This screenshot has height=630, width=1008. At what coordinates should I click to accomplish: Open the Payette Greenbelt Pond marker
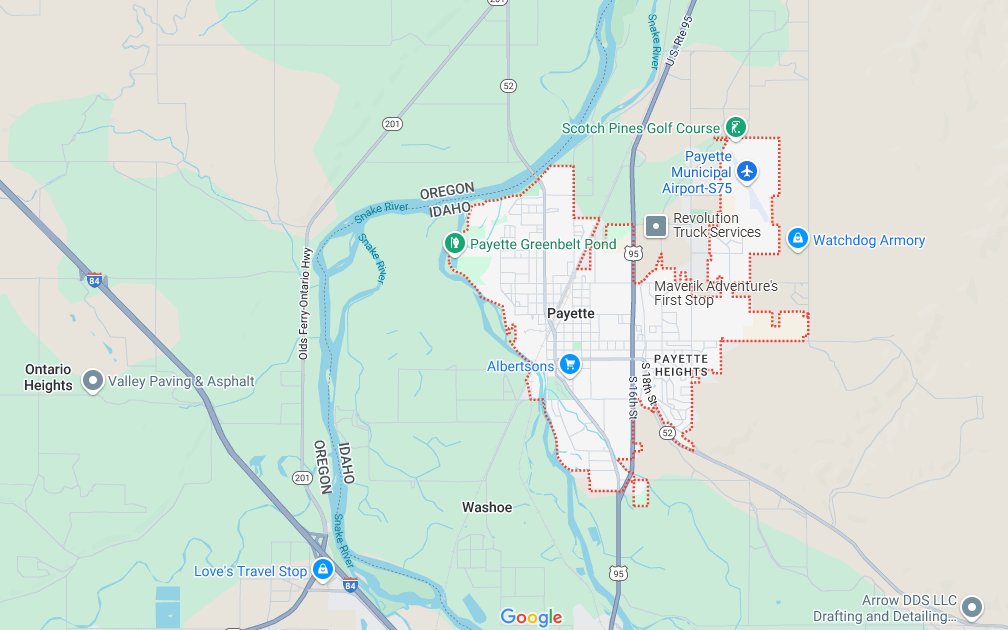454,243
